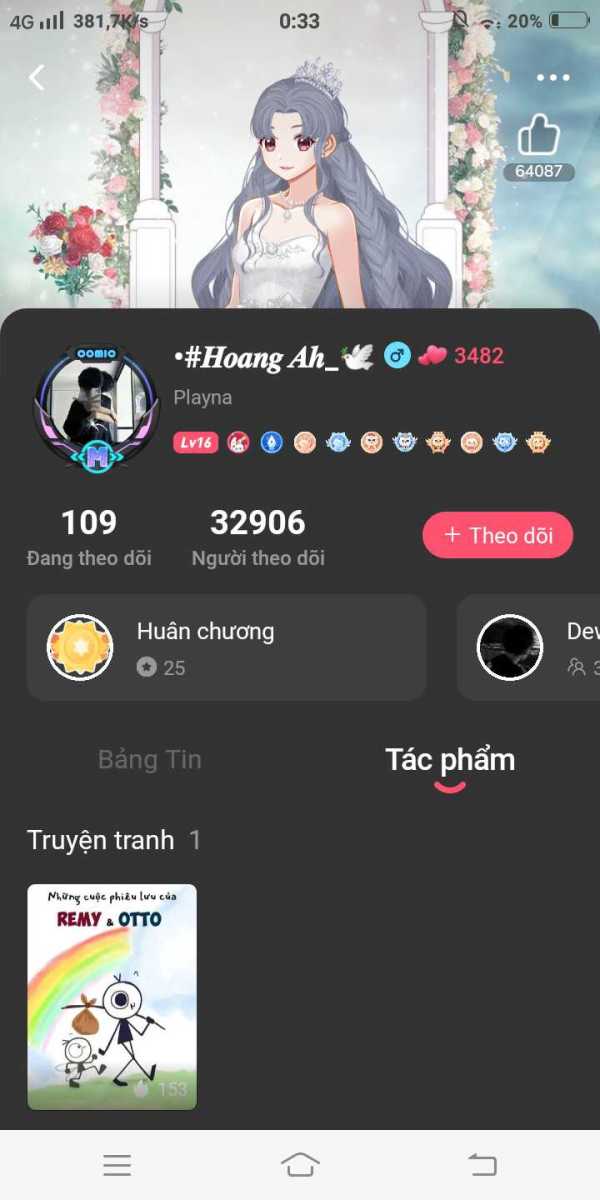Open the Remy & Otto comic

pos(112,997)
